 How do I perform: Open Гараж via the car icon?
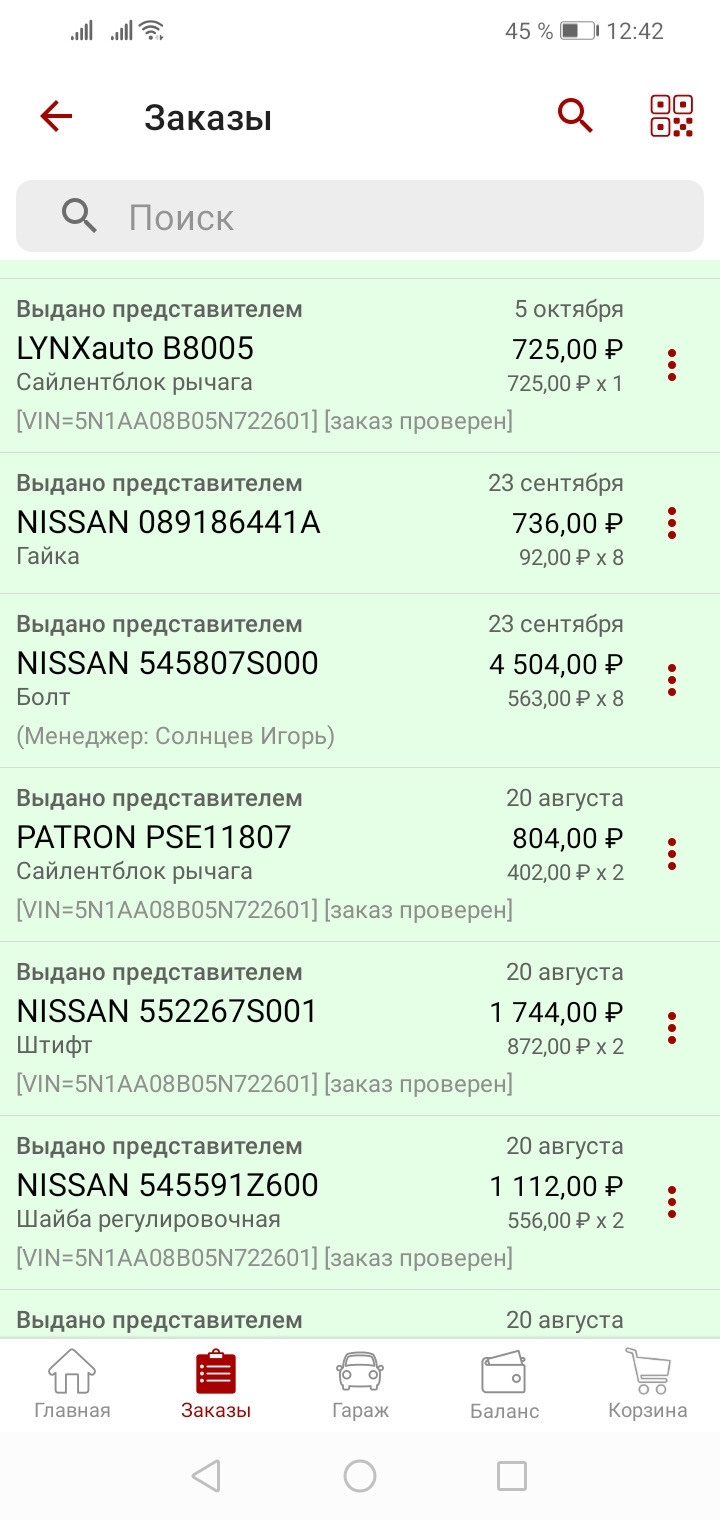click(360, 1385)
